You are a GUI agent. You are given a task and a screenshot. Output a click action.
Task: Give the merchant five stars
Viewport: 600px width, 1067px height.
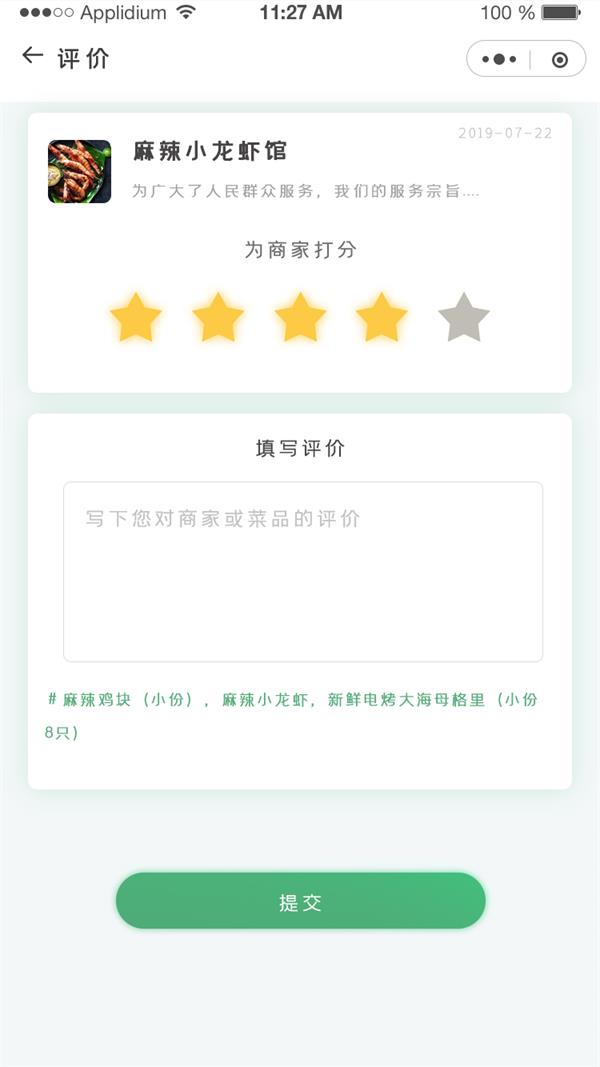pos(464,319)
